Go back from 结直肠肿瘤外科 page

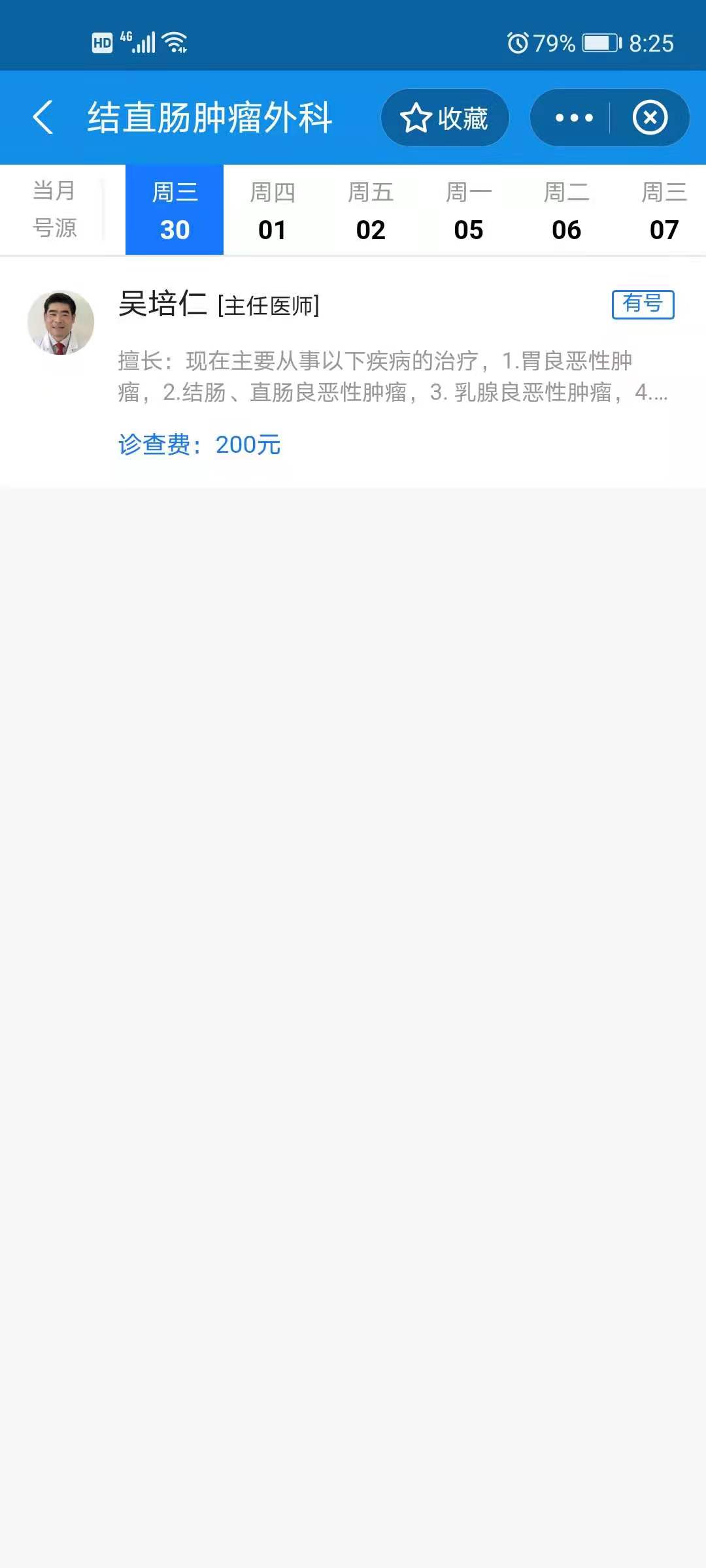pos(43,118)
